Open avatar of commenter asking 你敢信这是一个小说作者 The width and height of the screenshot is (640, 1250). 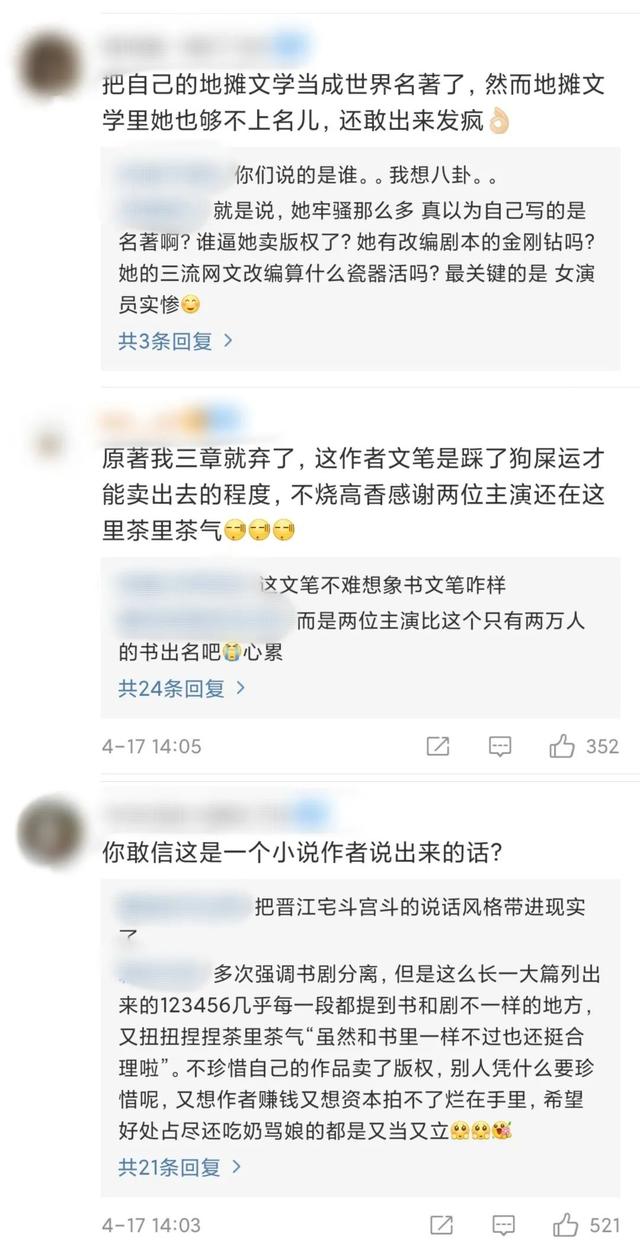(50, 824)
